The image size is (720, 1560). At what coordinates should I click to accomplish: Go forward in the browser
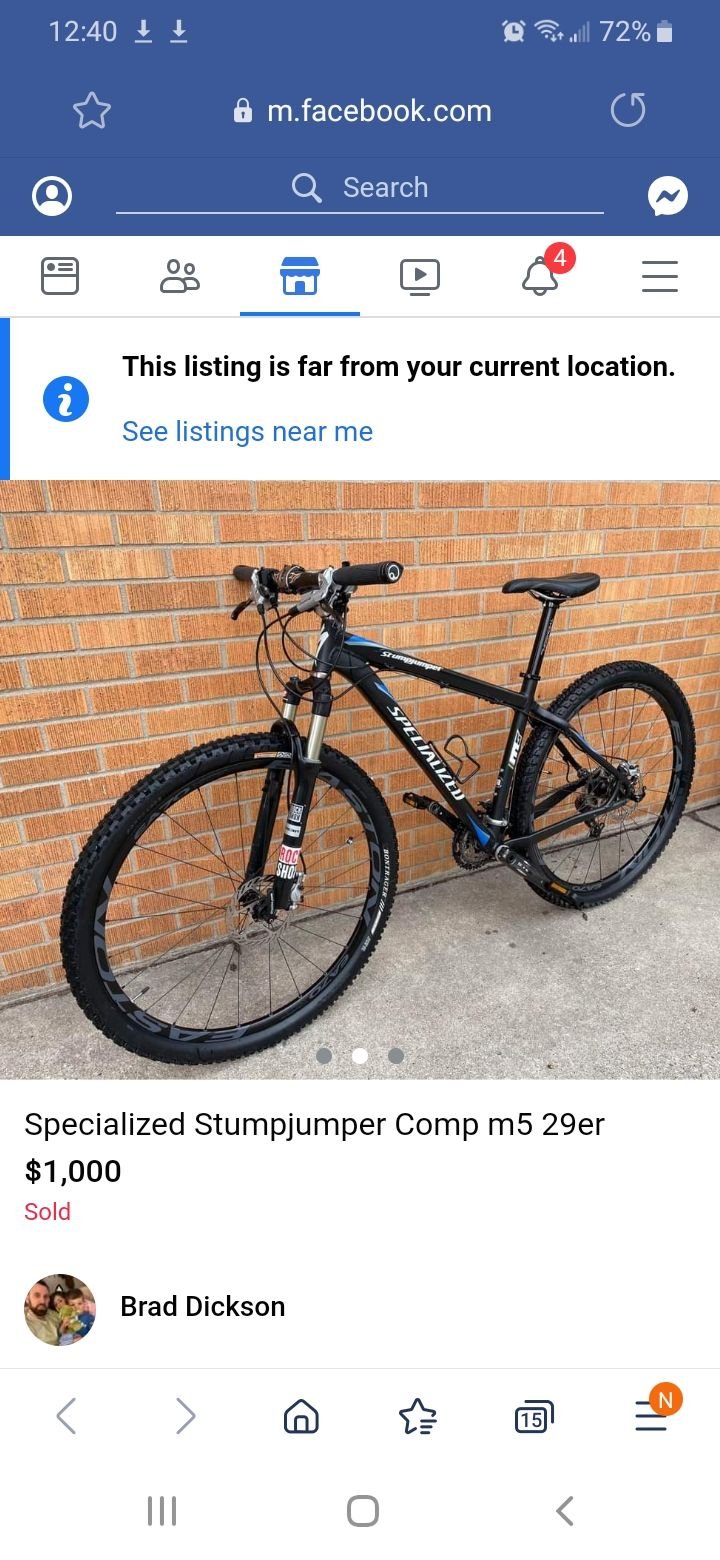click(x=185, y=1416)
